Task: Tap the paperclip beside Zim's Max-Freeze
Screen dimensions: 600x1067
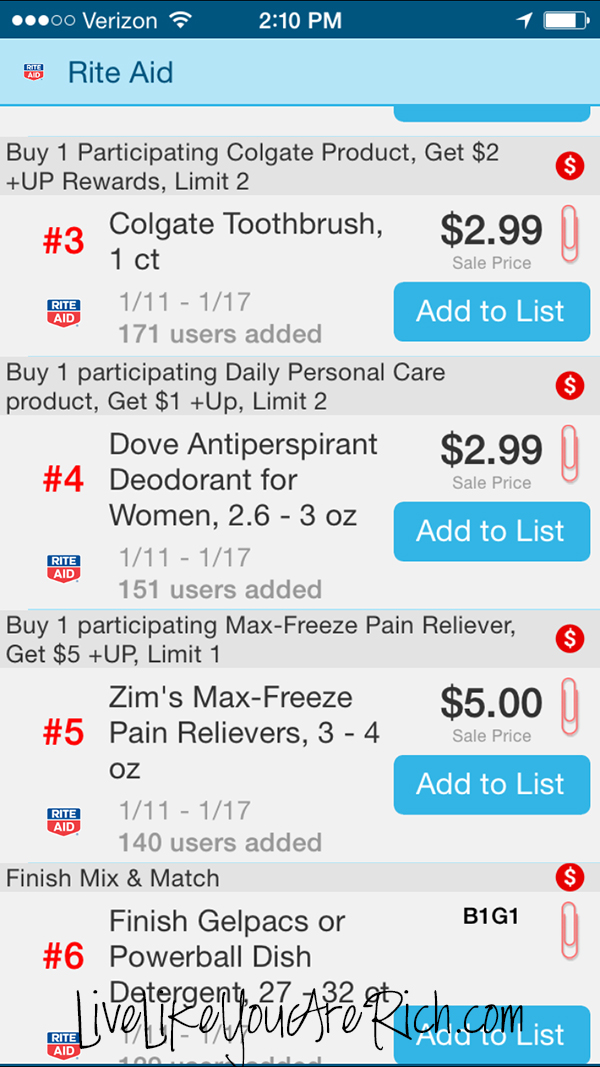Action: click(569, 707)
